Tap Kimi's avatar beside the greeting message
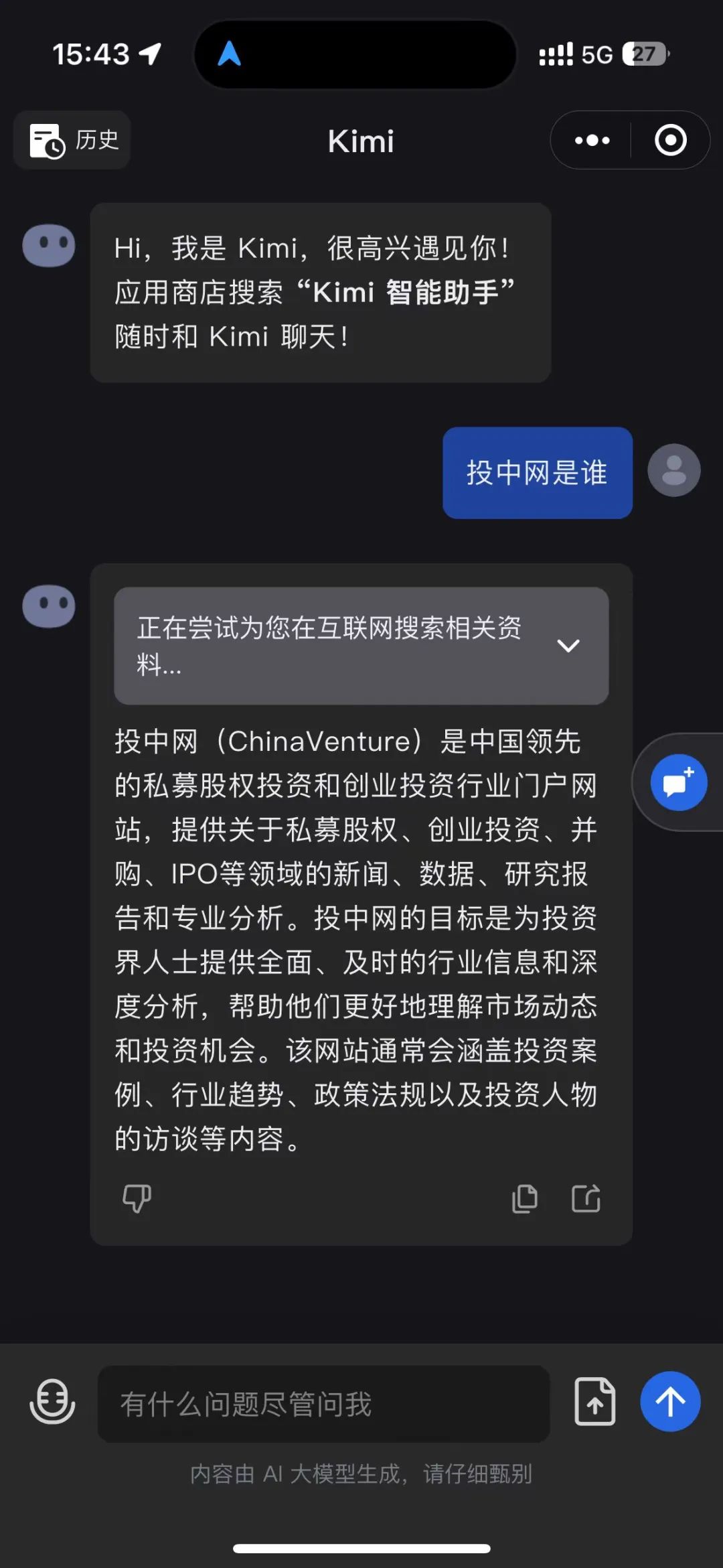This screenshot has height=1568, width=723. 48,244
